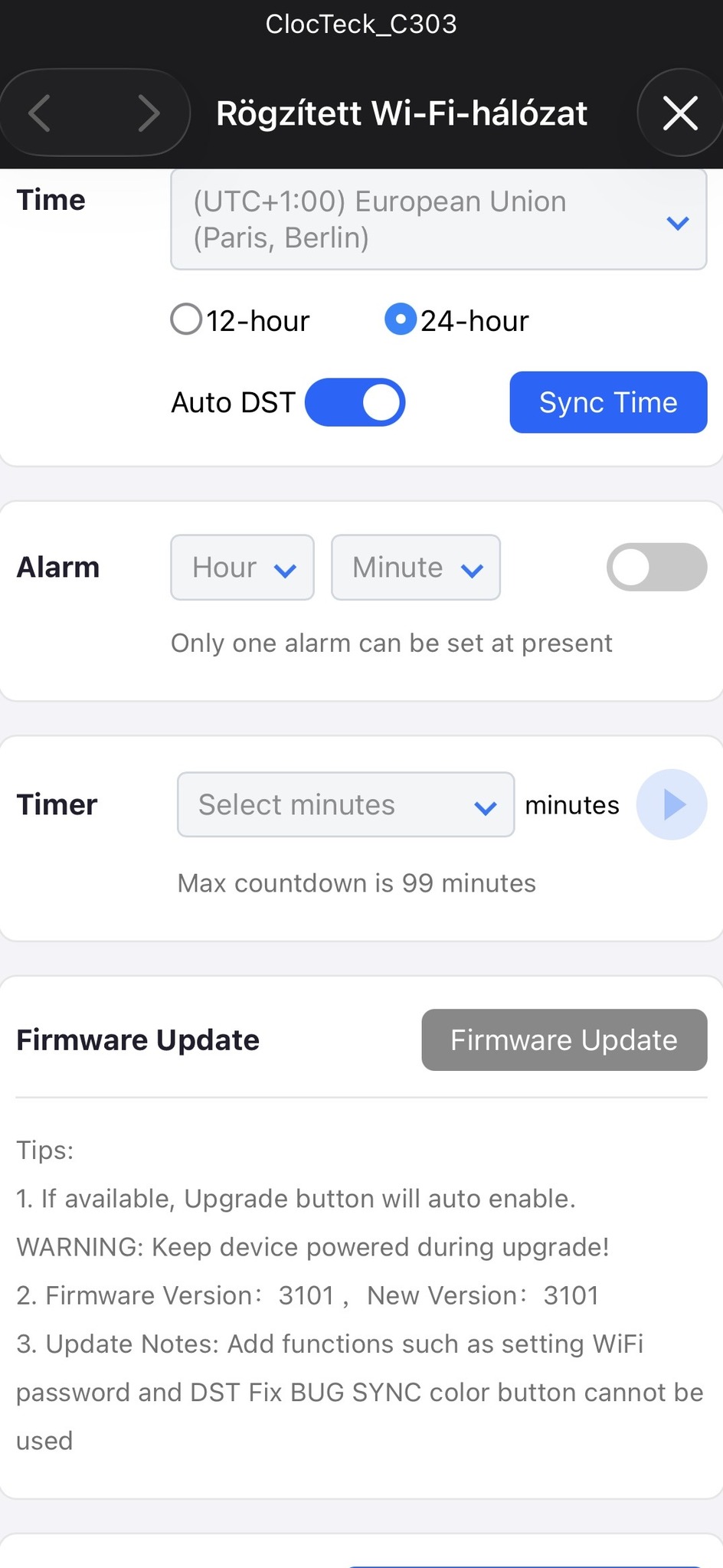Select the 24-hour format
Screen dimensions: 723x1568
pos(401,319)
